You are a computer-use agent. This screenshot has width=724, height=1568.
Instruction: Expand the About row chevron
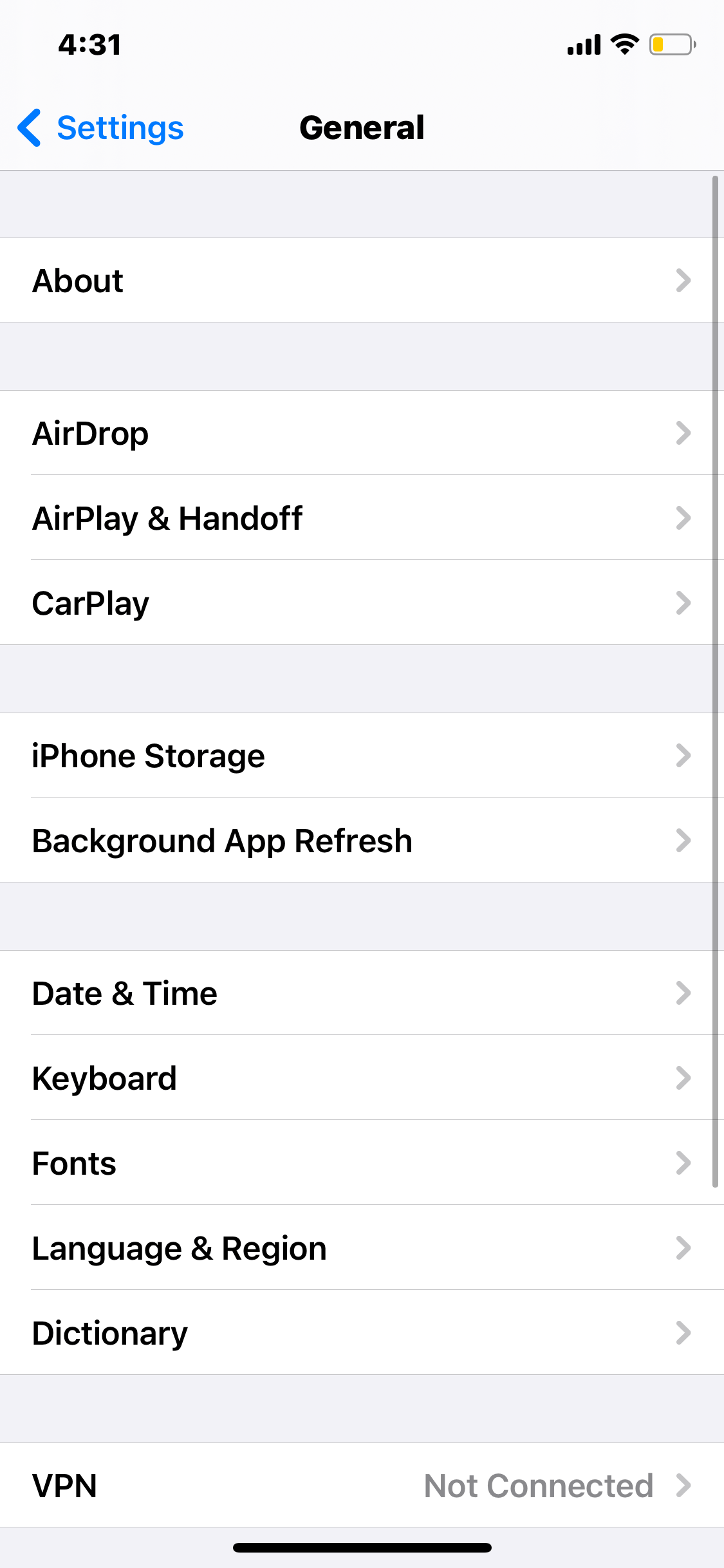683,281
